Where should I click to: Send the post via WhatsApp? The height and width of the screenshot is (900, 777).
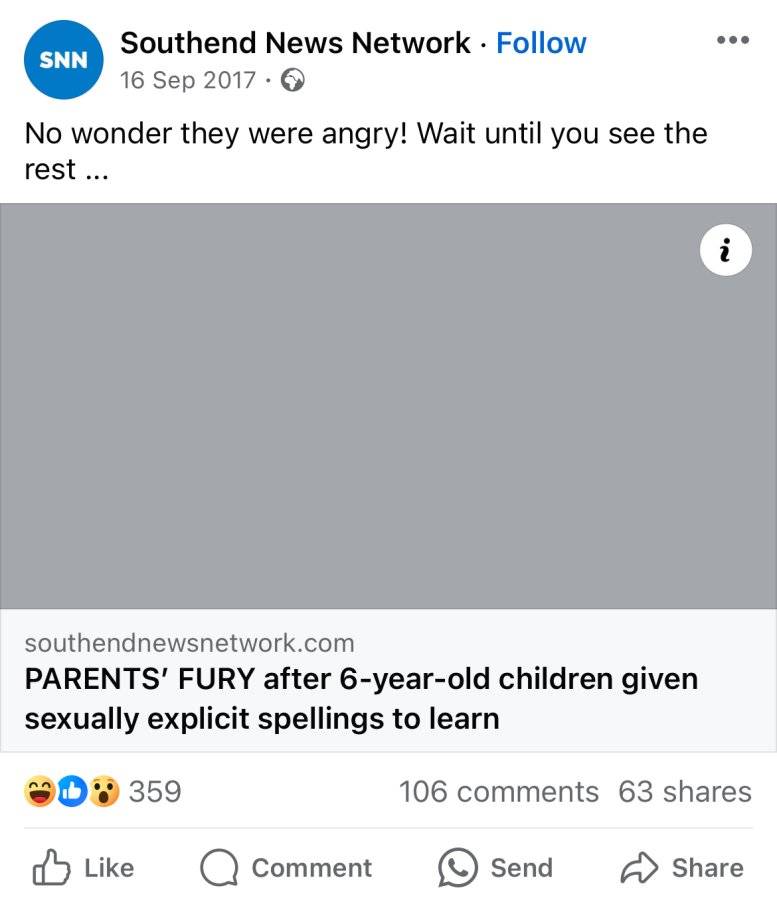point(495,867)
